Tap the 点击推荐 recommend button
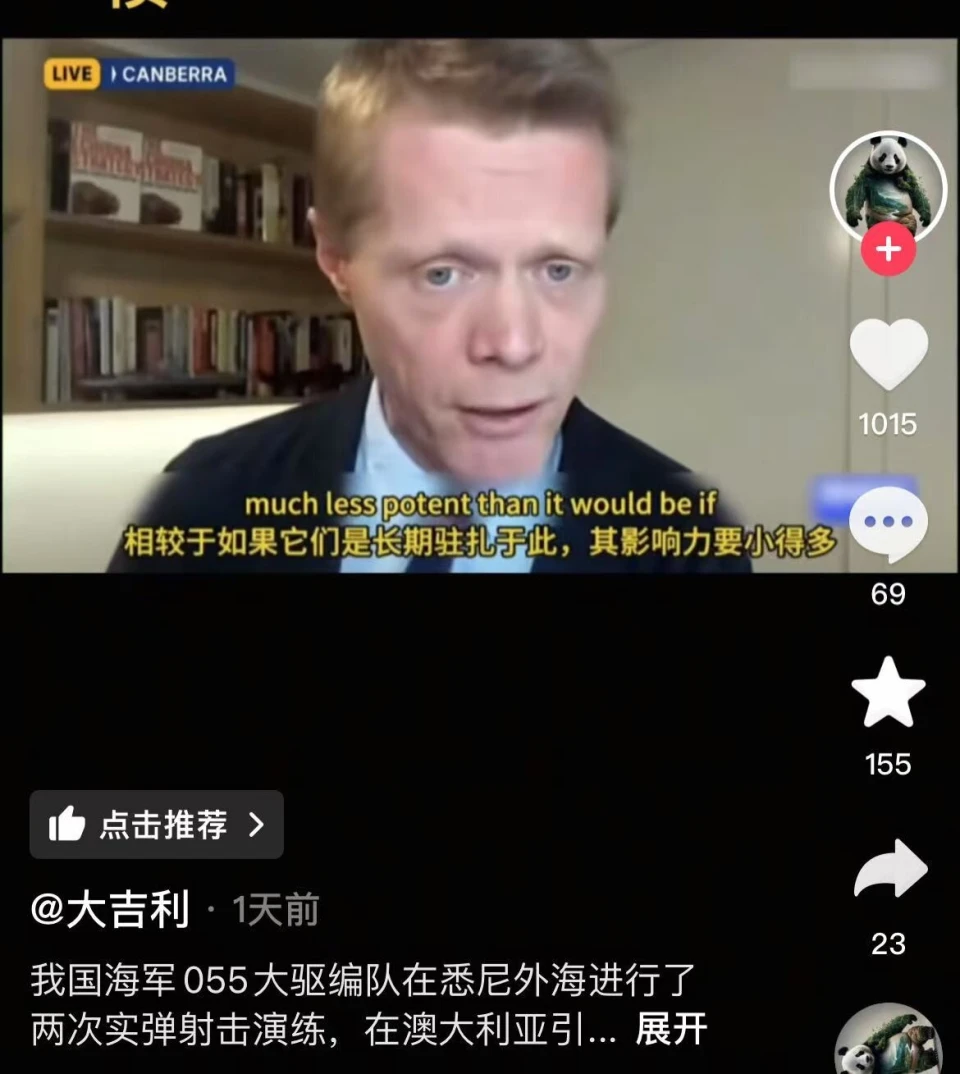 point(157,825)
